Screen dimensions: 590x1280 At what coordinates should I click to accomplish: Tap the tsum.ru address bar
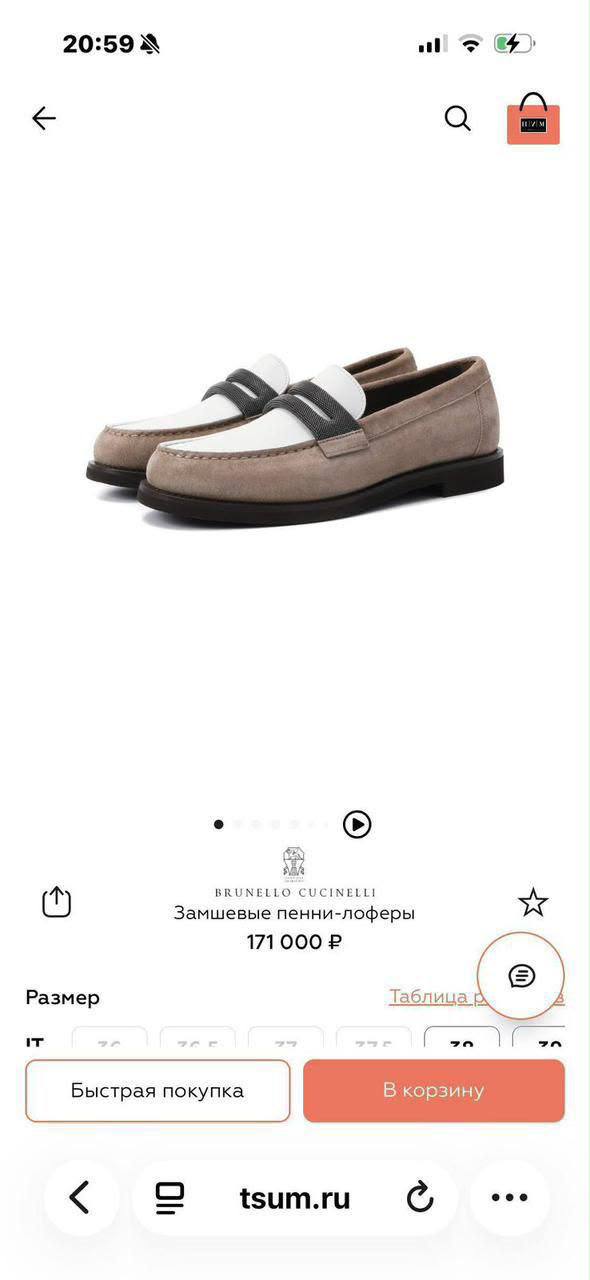coord(295,1197)
